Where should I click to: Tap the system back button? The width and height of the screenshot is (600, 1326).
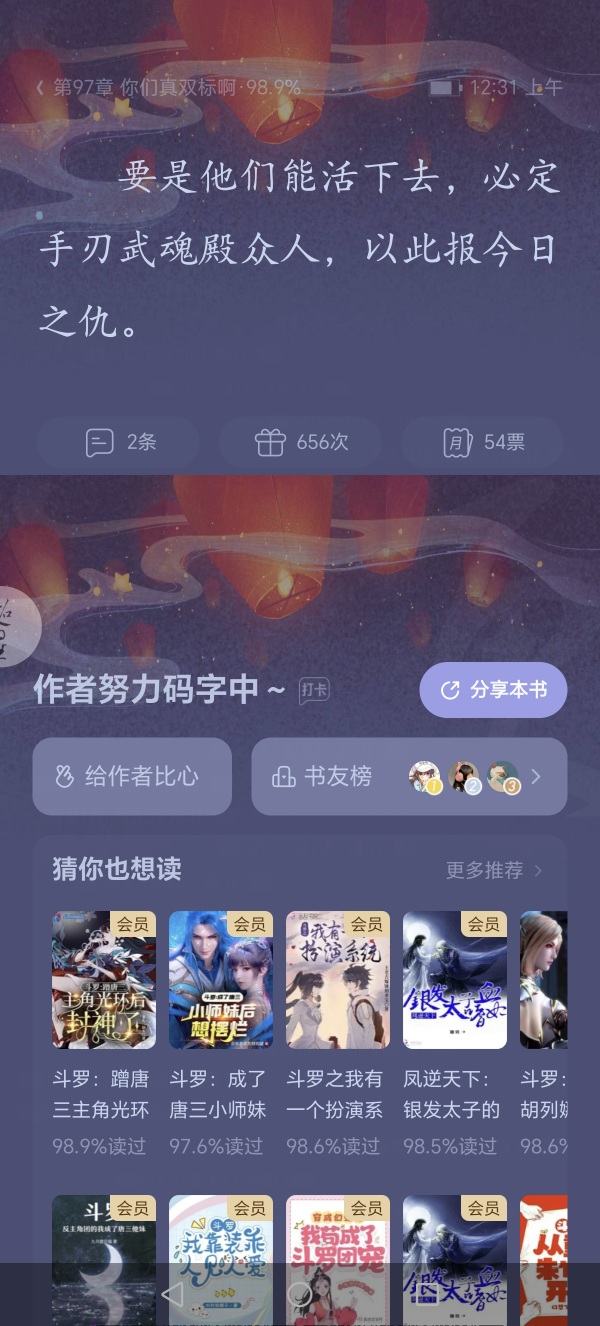click(172, 1294)
